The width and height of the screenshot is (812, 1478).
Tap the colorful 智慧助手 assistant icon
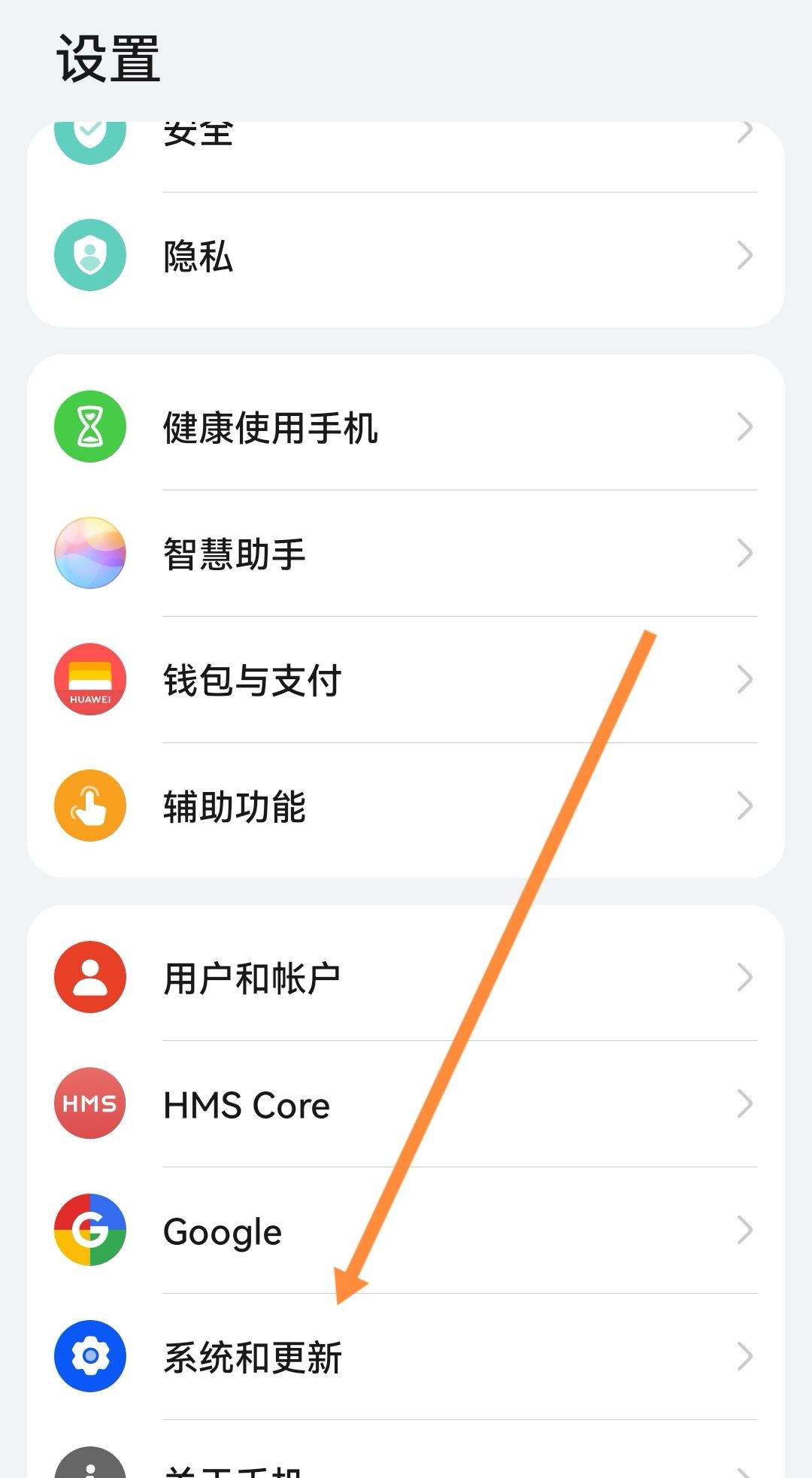pos(89,554)
